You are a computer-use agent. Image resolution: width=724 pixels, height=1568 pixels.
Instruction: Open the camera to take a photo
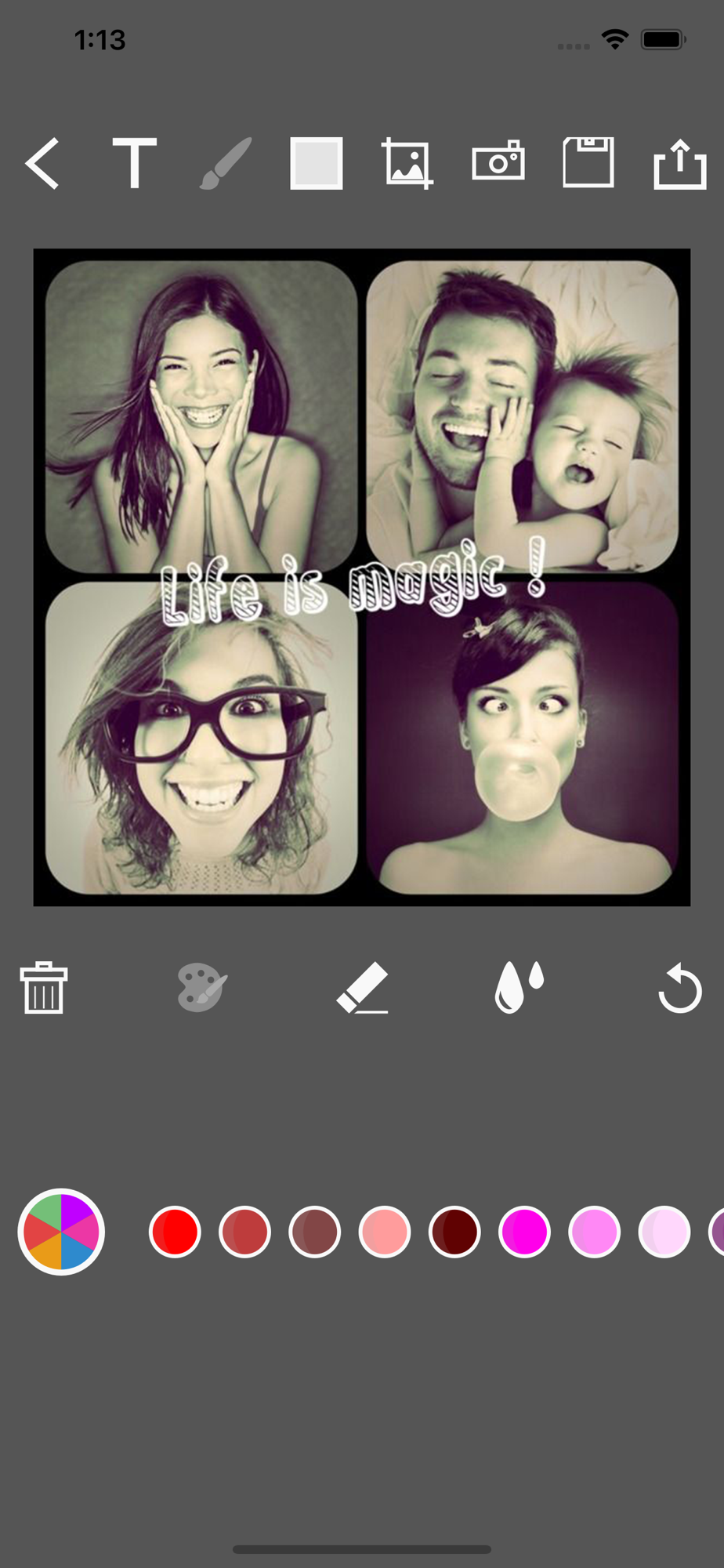pyautogui.click(x=498, y=161)
